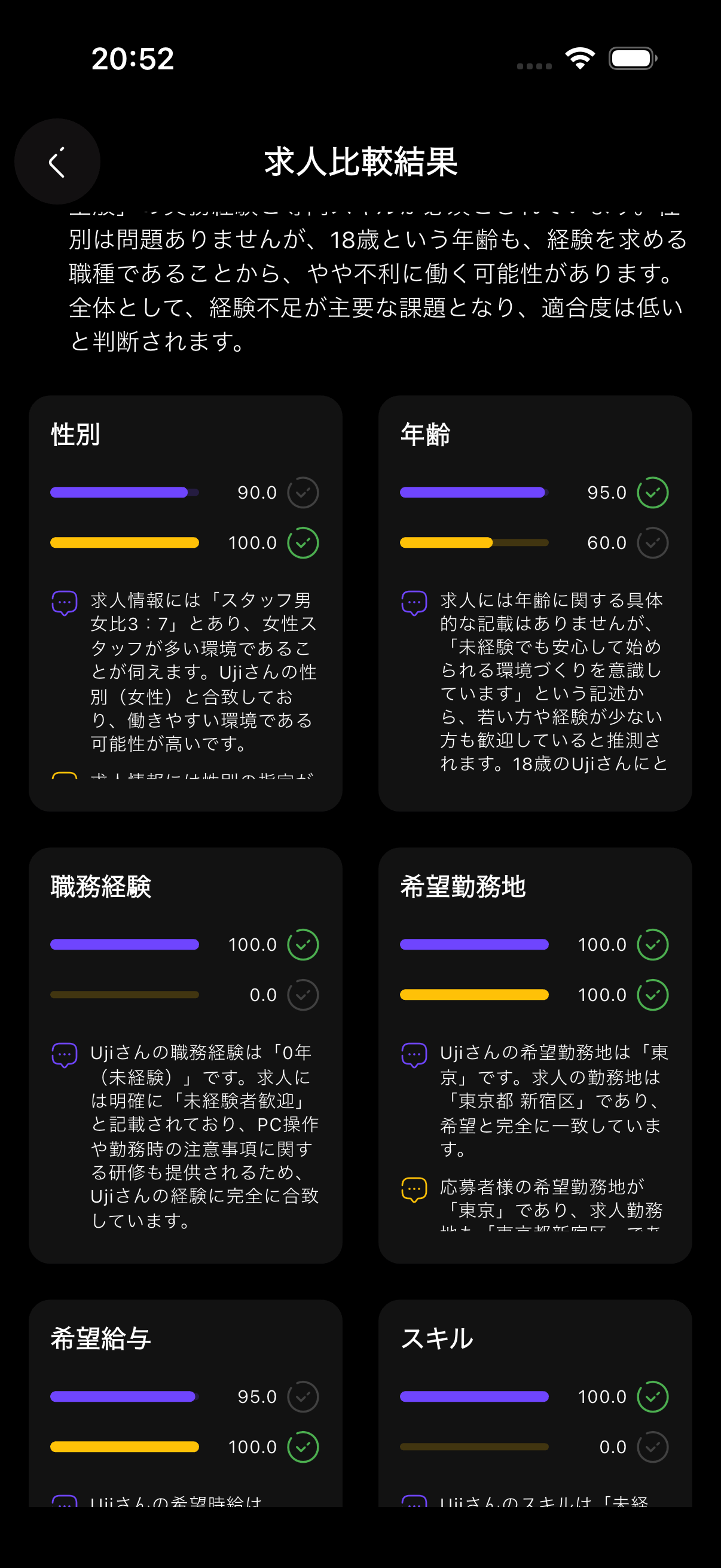Toggle the green check beside 95.0 in 年齢
This screenshot has width=721, height=1568.
tap(652, 492)
